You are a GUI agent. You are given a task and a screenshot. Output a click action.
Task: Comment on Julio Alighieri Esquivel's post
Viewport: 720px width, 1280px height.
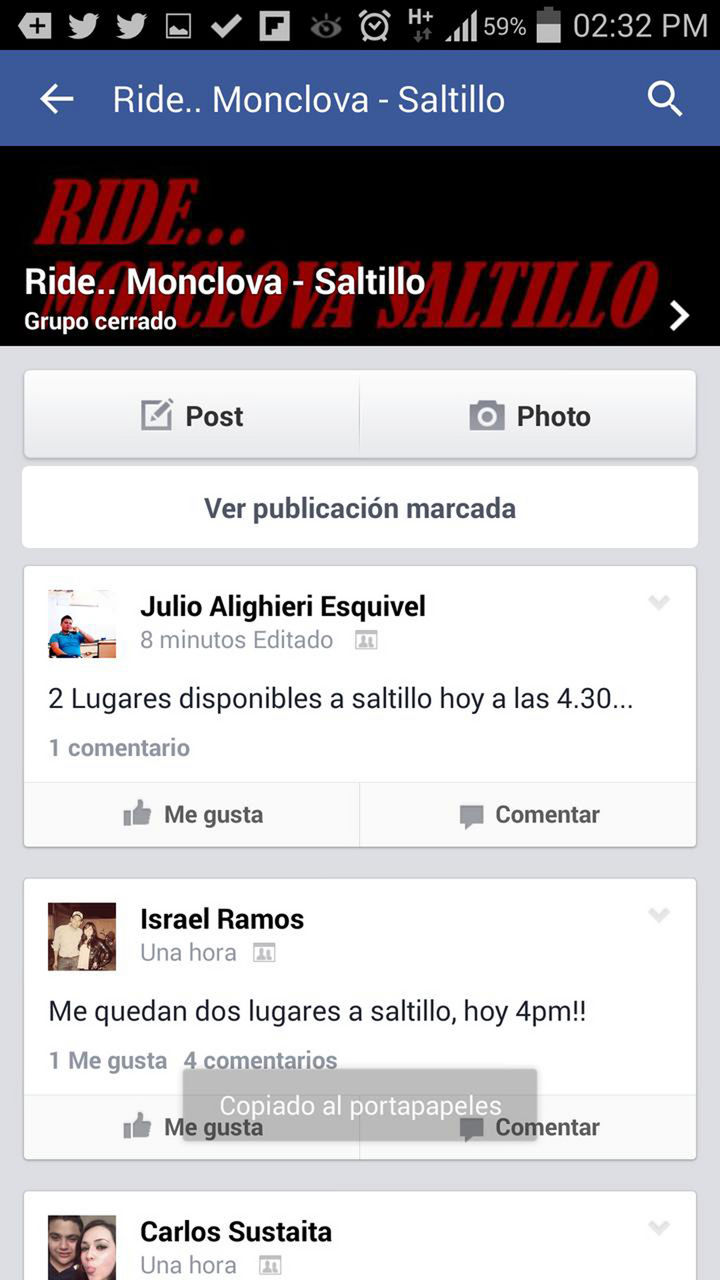pyautogui.click(x=529, y=815)
